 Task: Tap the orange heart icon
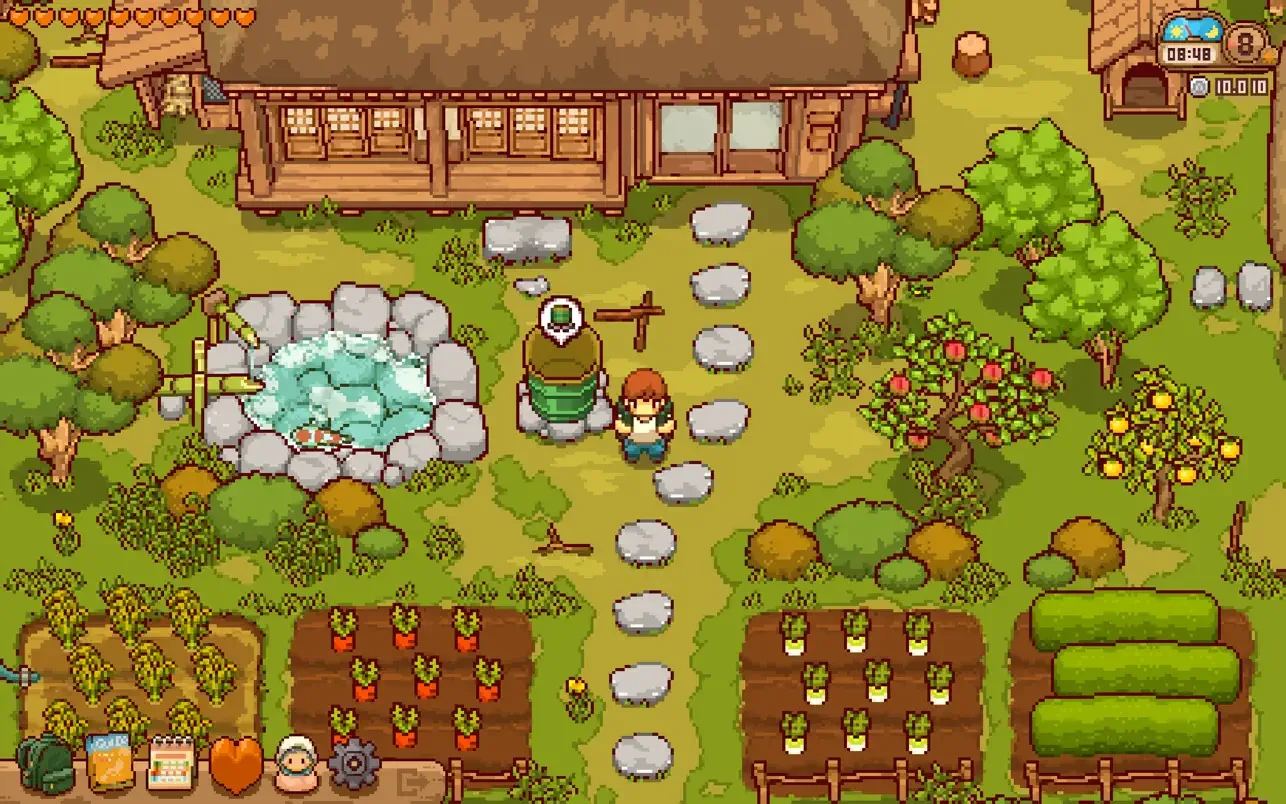click(236, 765)
